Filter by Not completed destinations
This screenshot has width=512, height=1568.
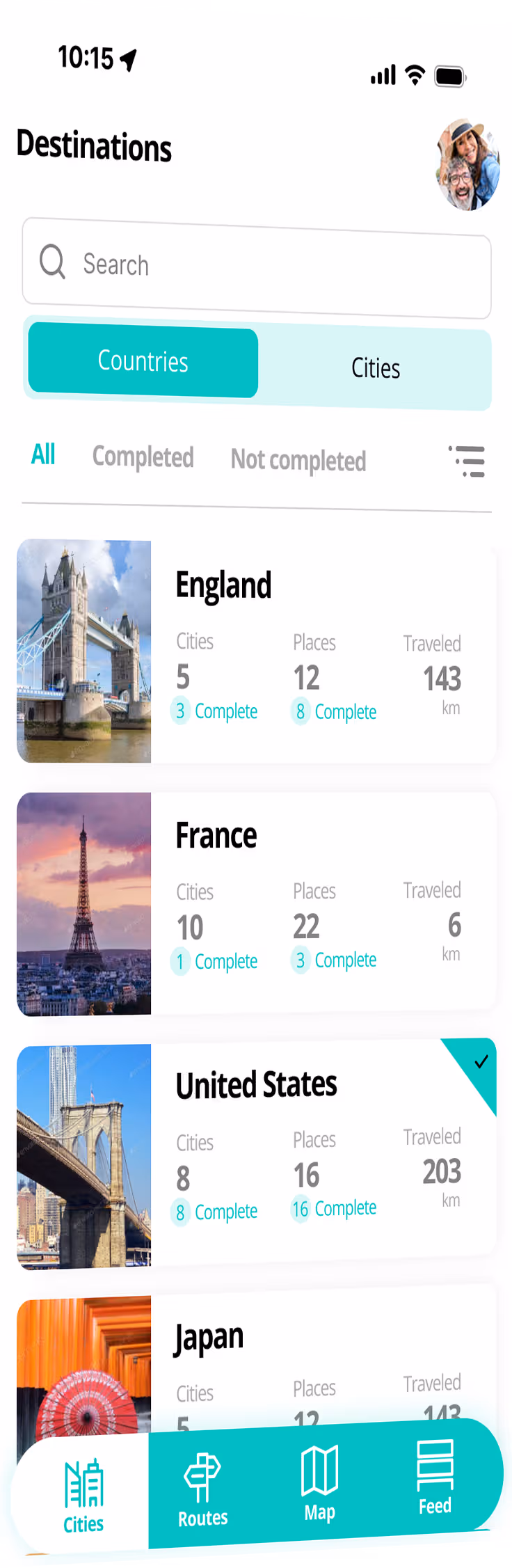coord(298,461)
